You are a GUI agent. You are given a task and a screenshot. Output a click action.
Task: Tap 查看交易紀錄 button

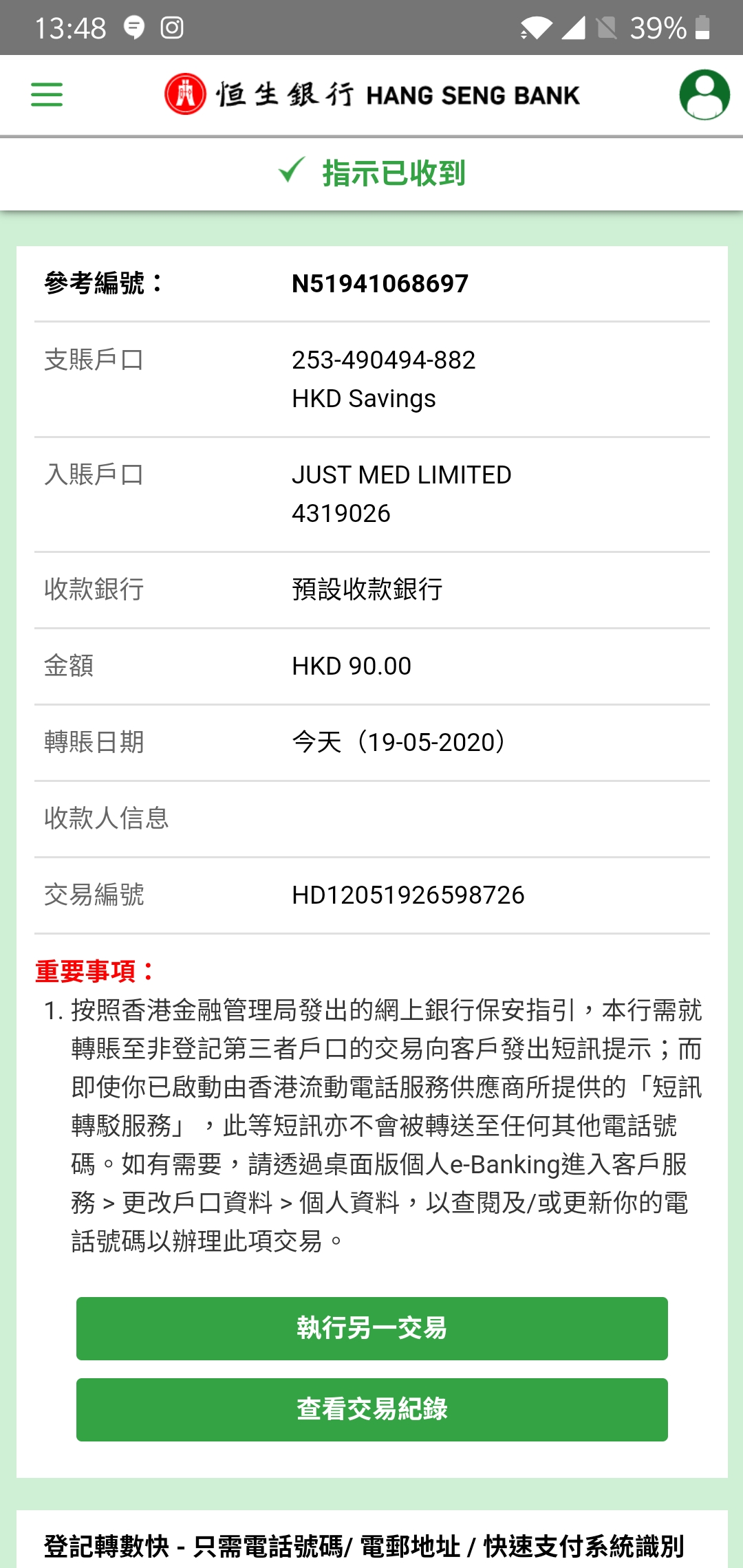point(371,1409)
